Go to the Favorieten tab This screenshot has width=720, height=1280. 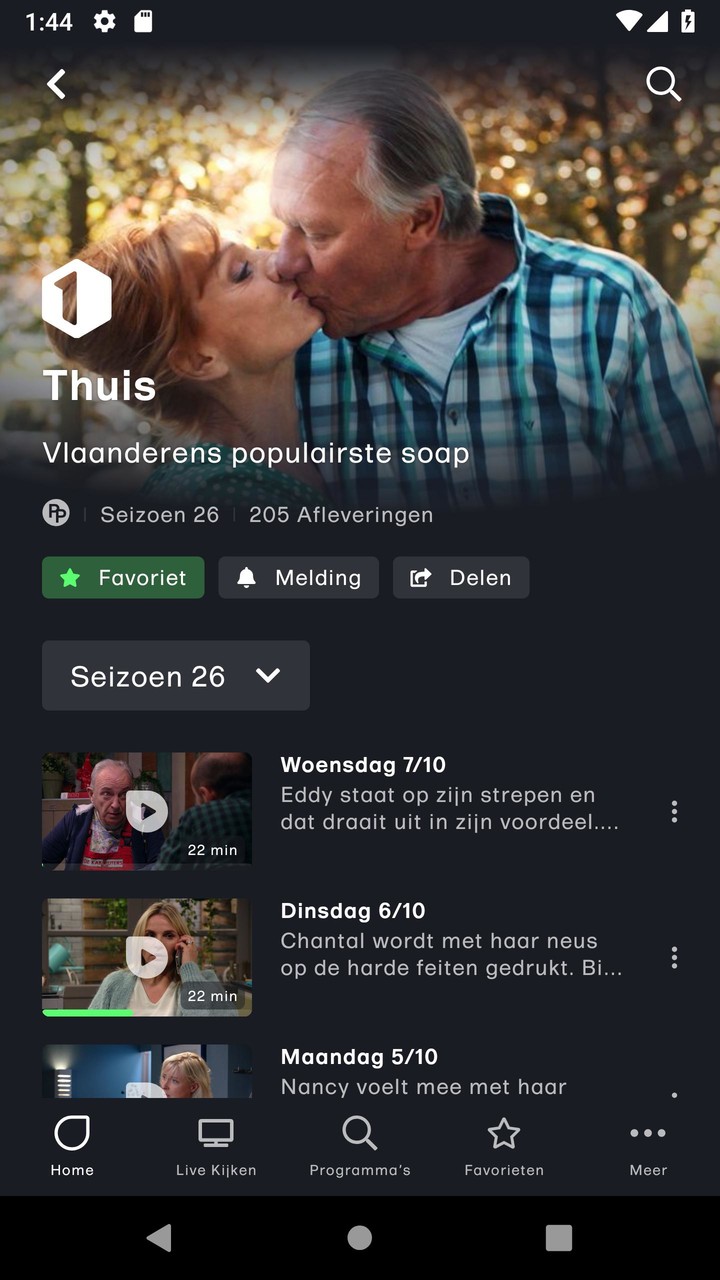pyautogui.click(x=504, y=1146)
